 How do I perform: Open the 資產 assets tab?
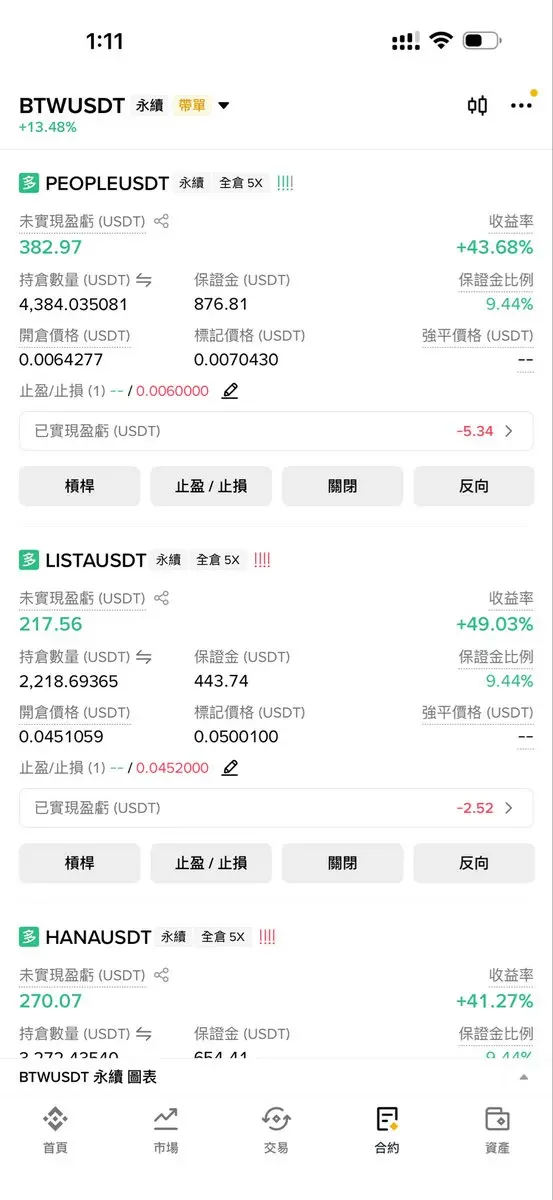pyautogui.click(x=497, y=1130)
